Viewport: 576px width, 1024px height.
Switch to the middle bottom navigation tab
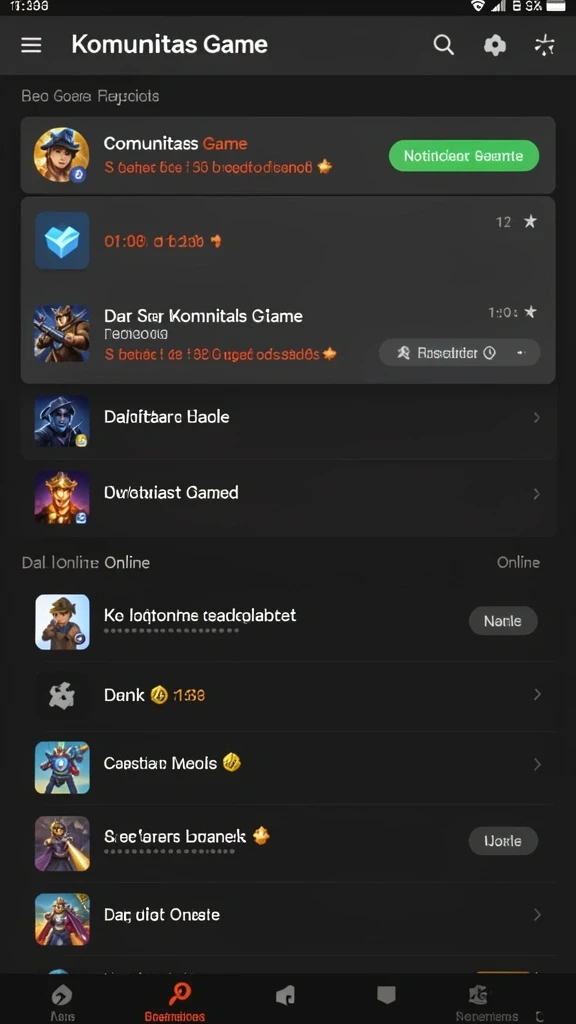coord(285,998)
